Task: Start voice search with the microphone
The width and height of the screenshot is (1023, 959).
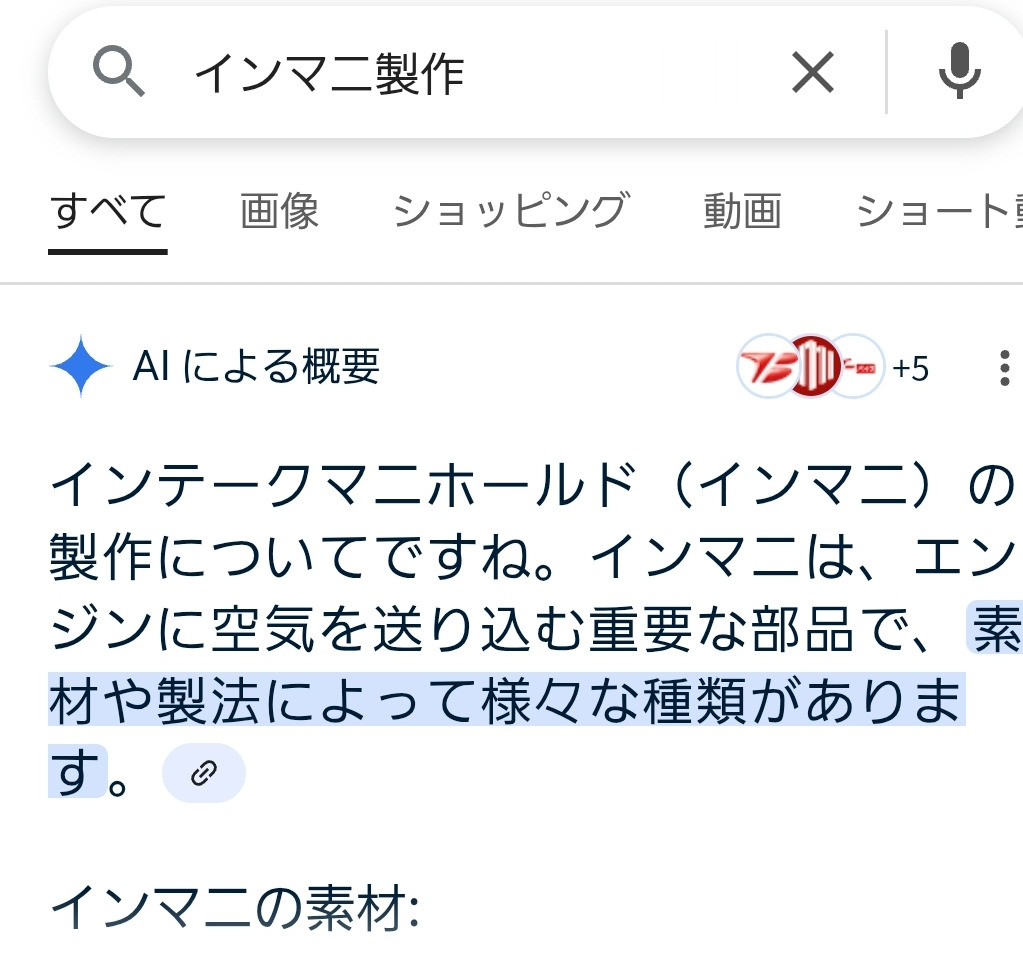Action: click(x=958, y=73)
